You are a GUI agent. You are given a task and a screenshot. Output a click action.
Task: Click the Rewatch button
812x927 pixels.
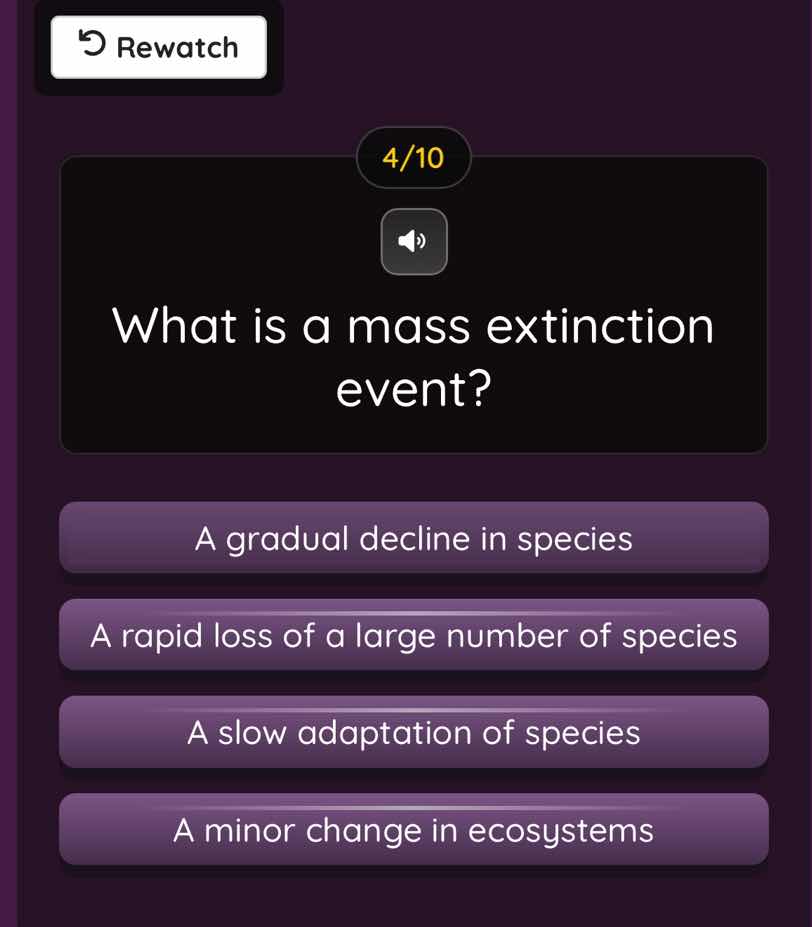pyautogui.click(x=158, y=46)
